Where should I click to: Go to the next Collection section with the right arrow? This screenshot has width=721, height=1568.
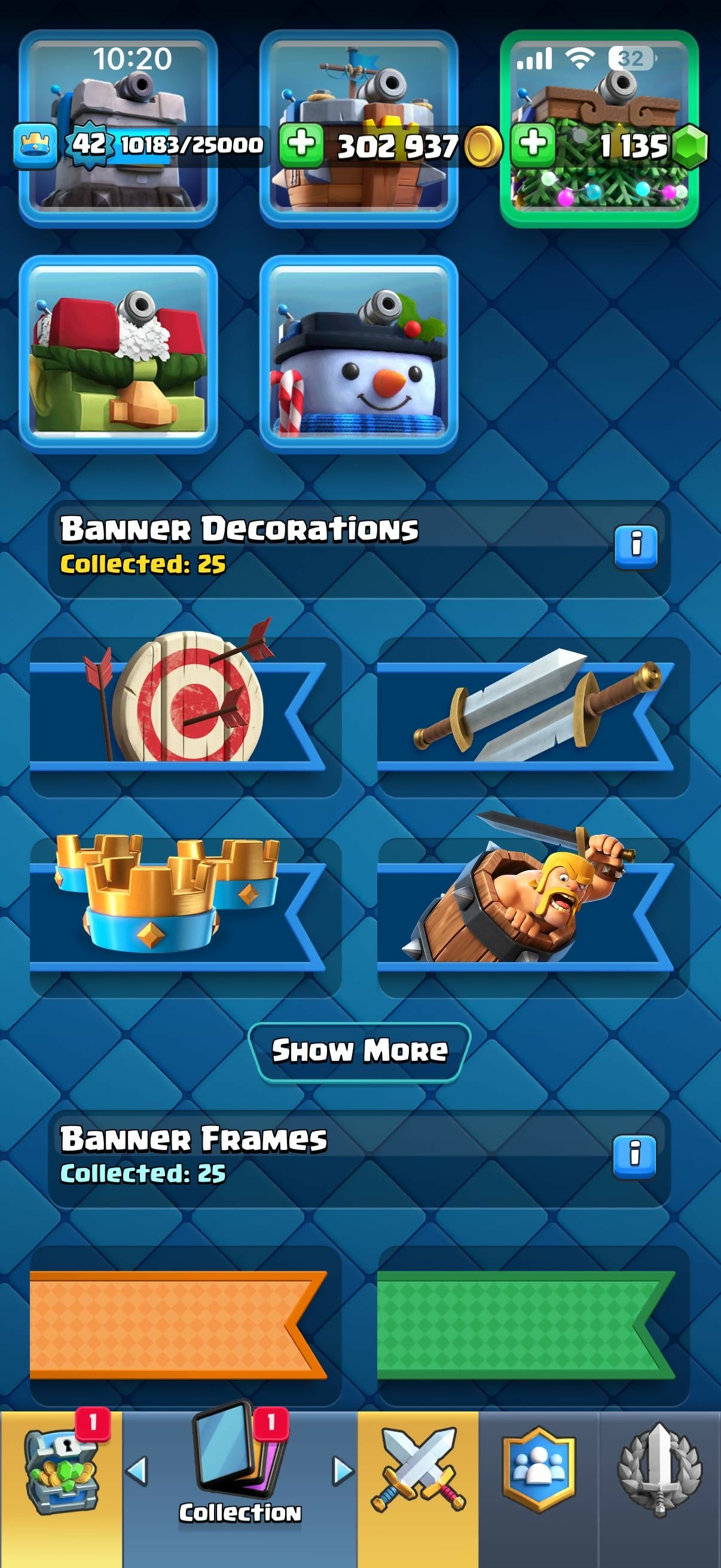tap(343, 1471)
